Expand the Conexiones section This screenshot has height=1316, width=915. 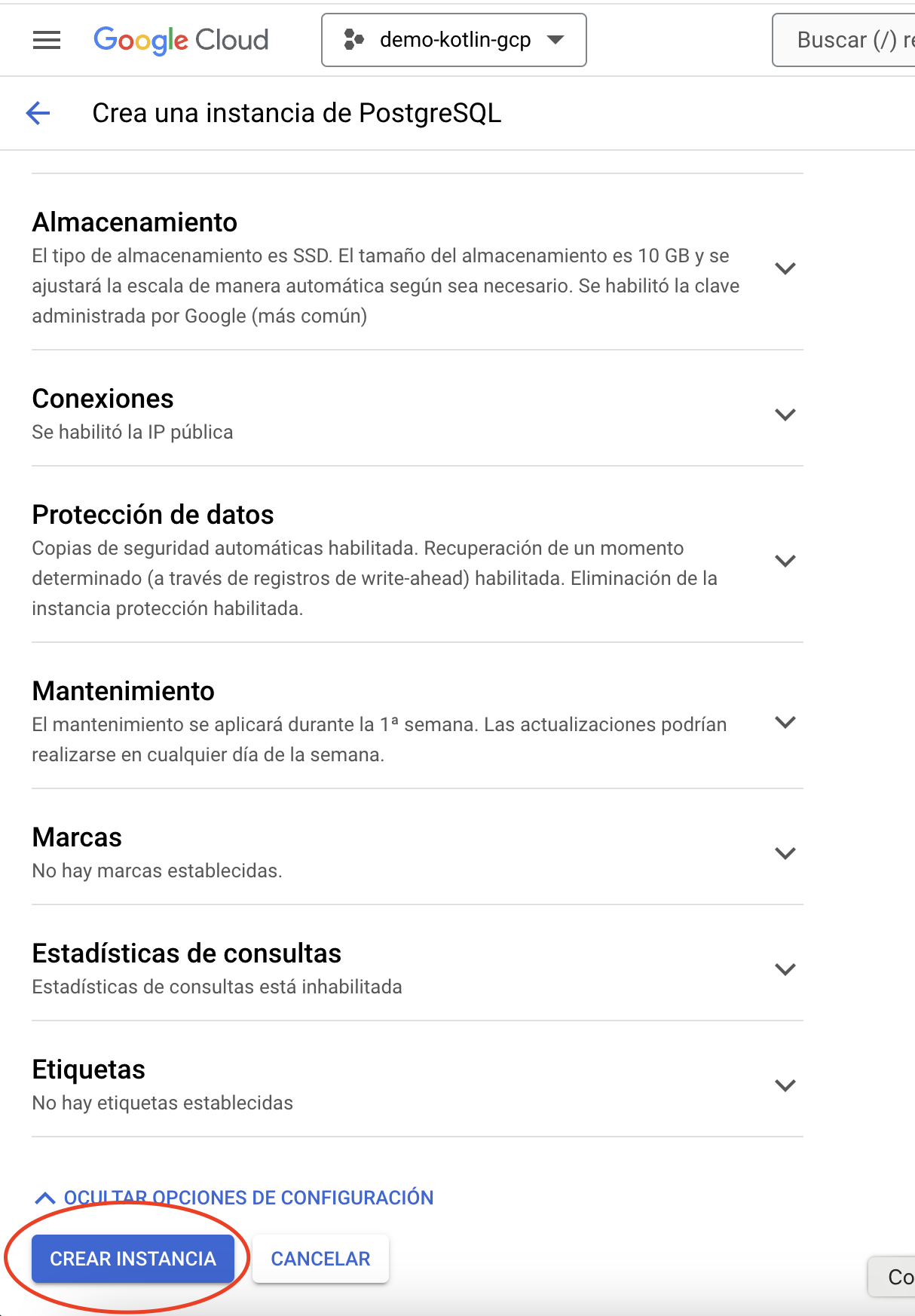point(785,415)
